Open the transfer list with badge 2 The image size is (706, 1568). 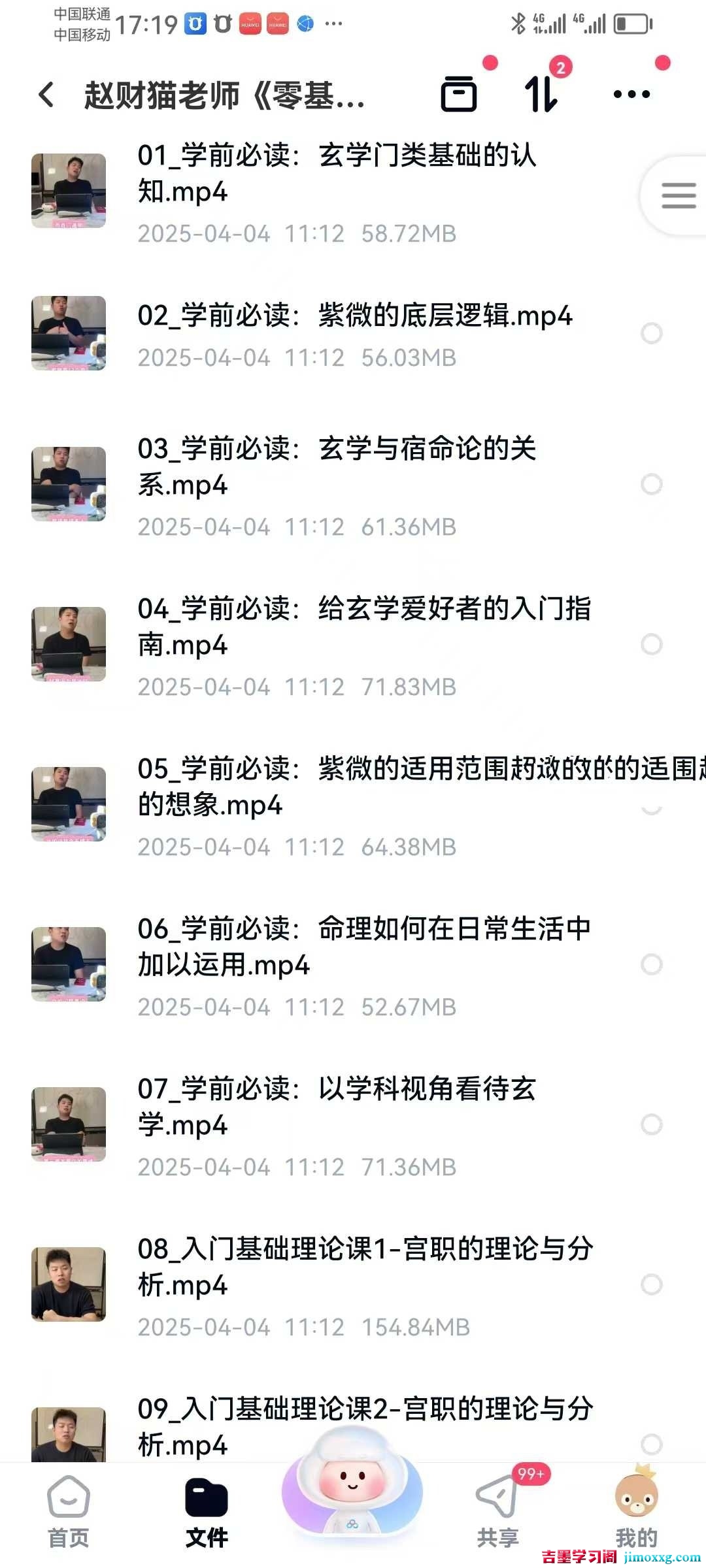[x=542, y=94]
